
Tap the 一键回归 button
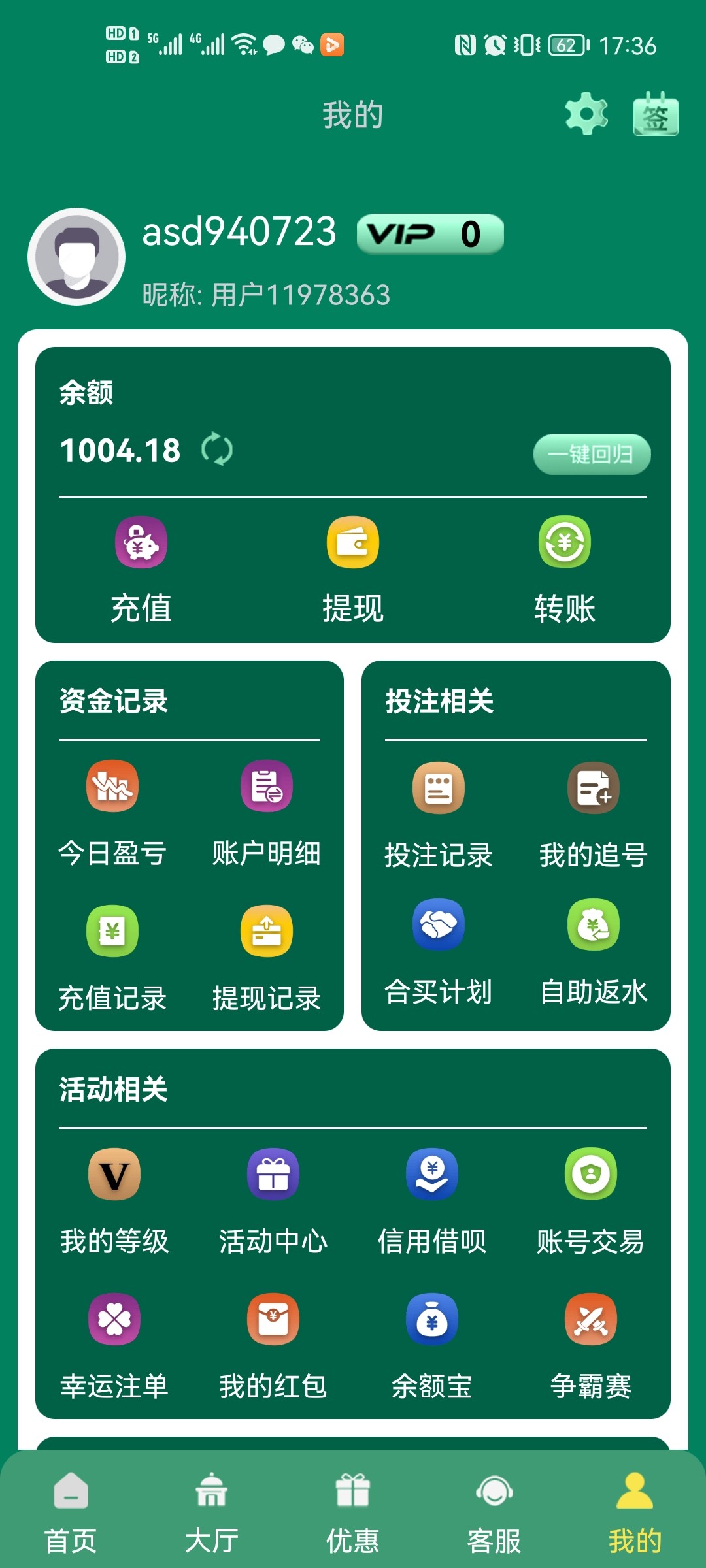tap(592, 454)
